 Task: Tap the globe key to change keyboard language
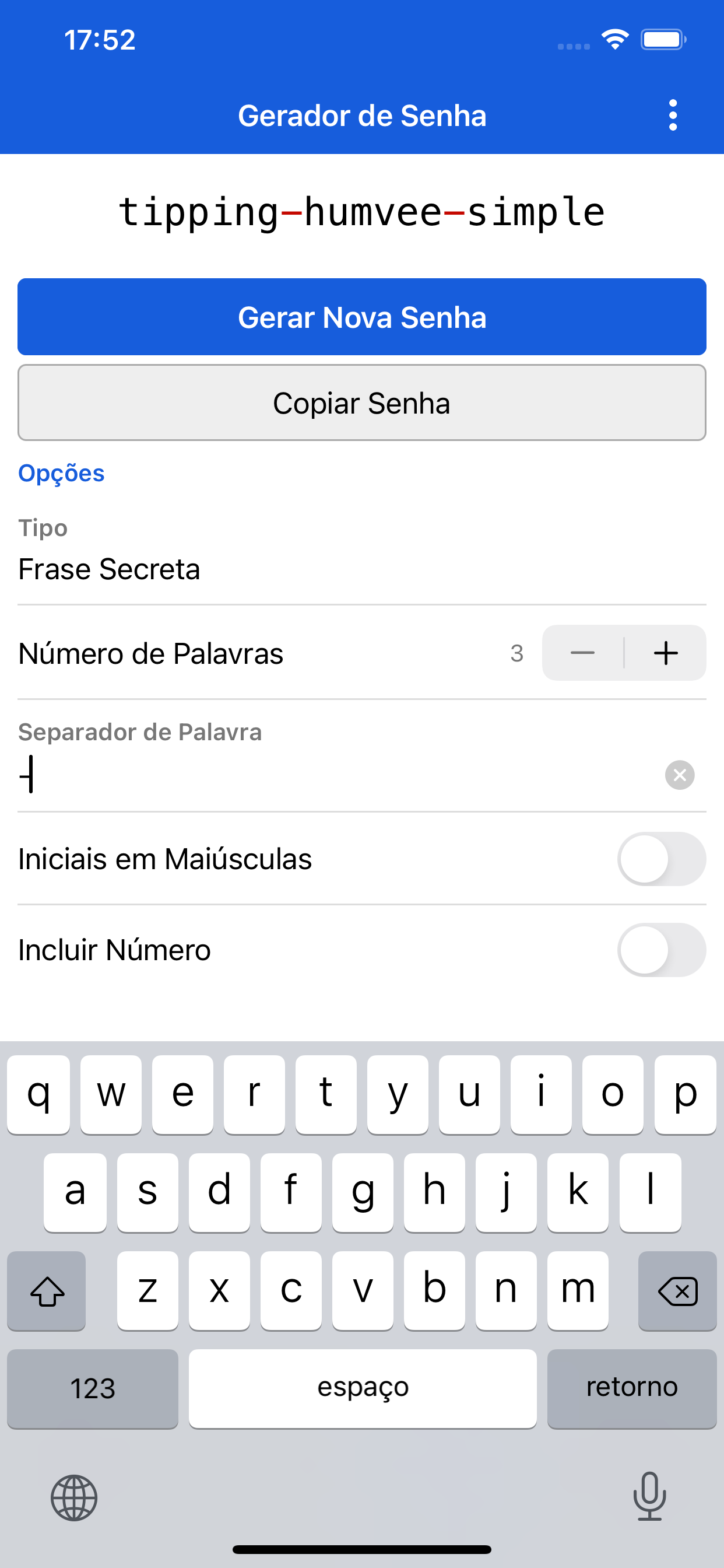click(x=73, y=1497)
